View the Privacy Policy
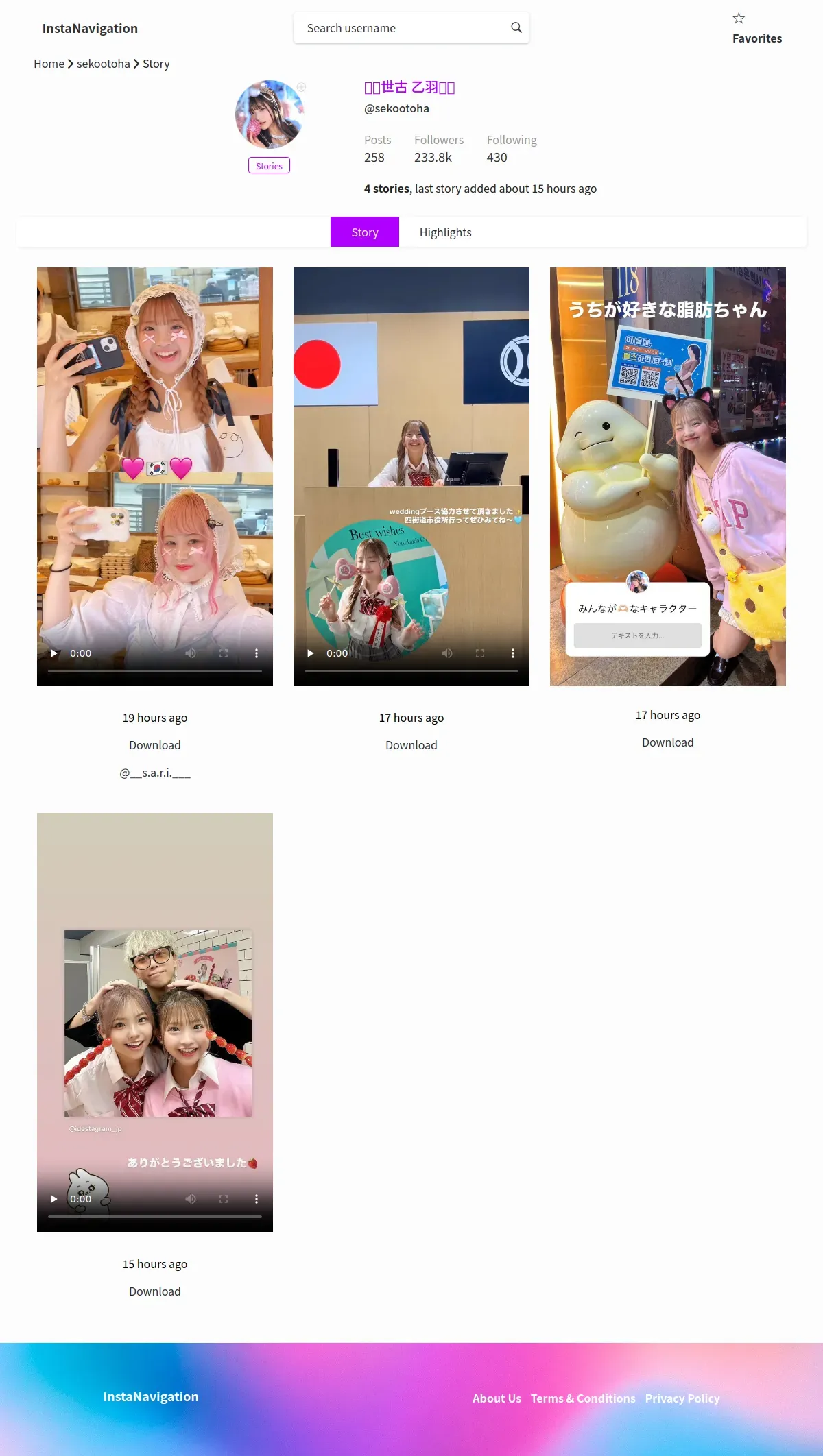Viewport: 823px width, 1456px height. pyautogui.click(x=682, y=1398)
